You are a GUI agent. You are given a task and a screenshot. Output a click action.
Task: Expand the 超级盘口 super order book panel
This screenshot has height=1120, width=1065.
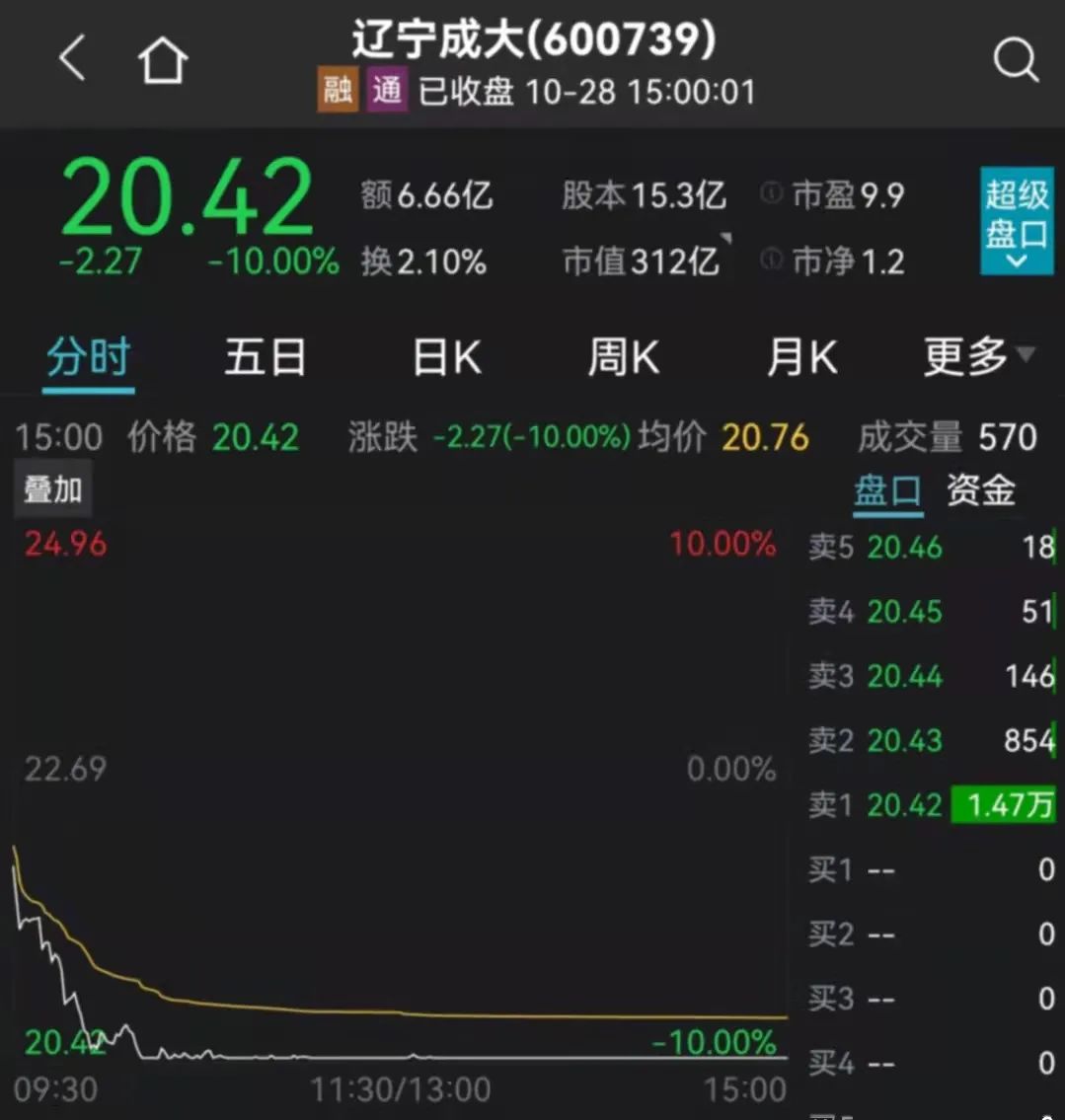[x=1016, y=219]
